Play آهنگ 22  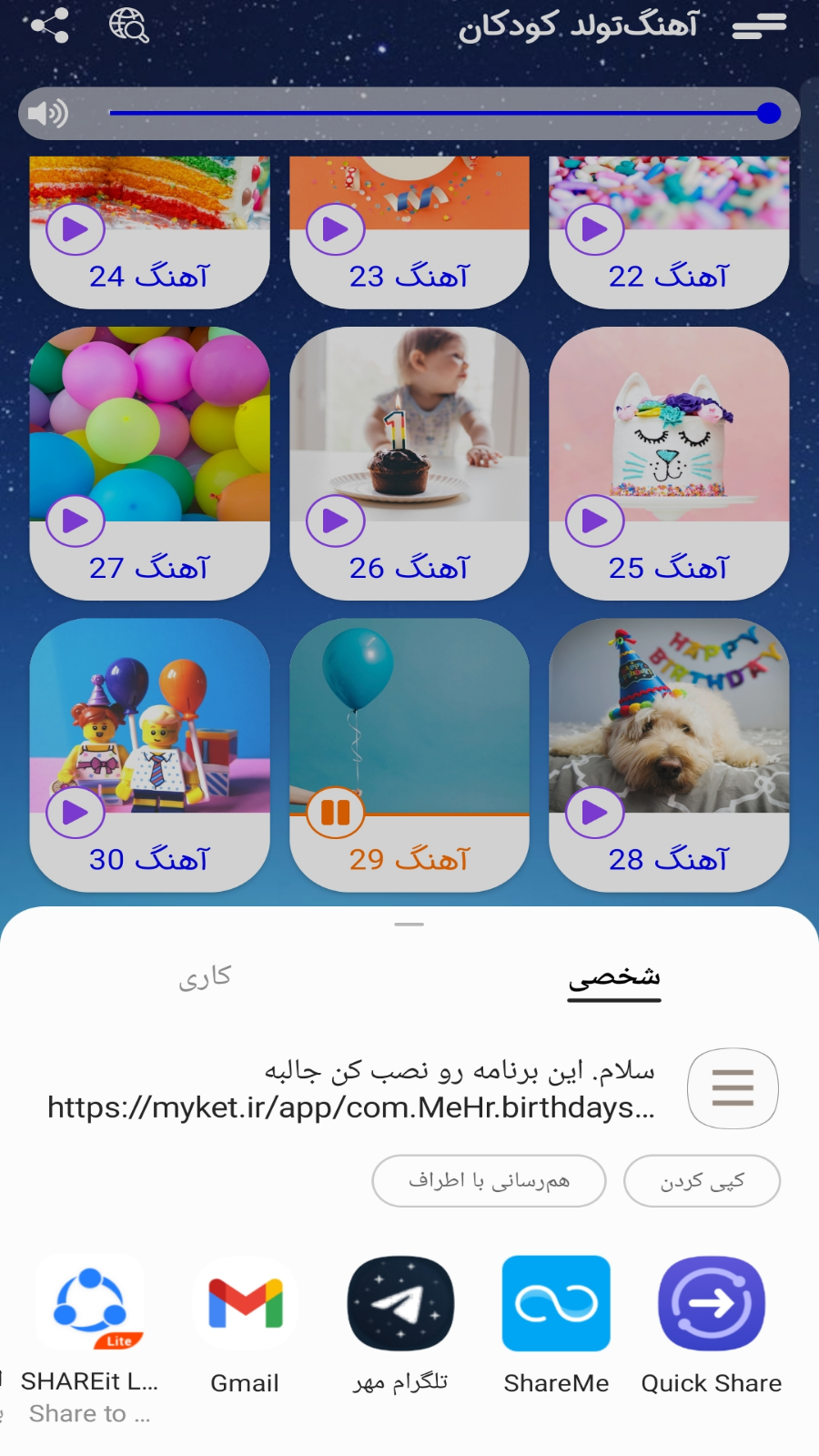[594, 229]
